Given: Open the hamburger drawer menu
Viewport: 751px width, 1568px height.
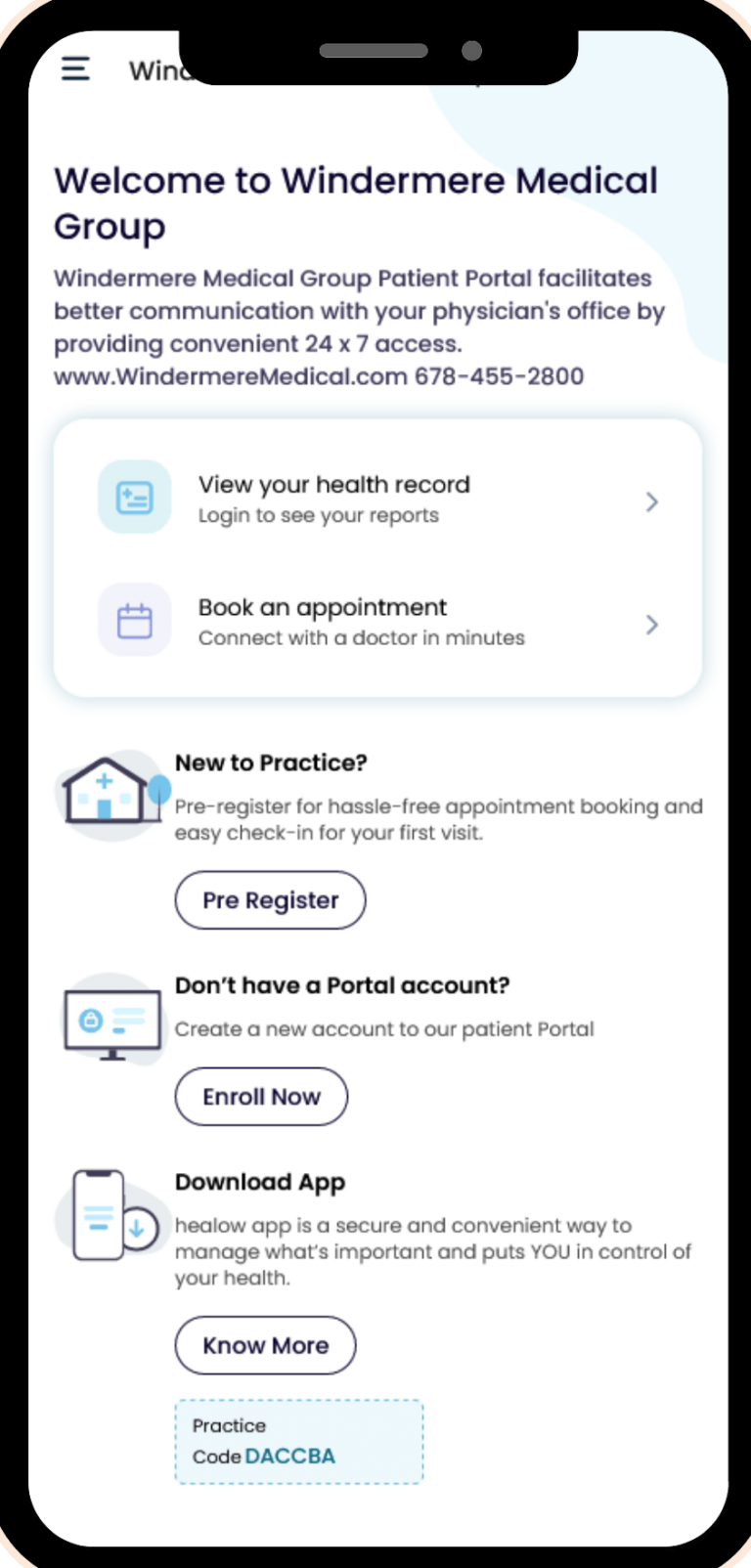Looking at the screenshot, I should pos(75,68).
